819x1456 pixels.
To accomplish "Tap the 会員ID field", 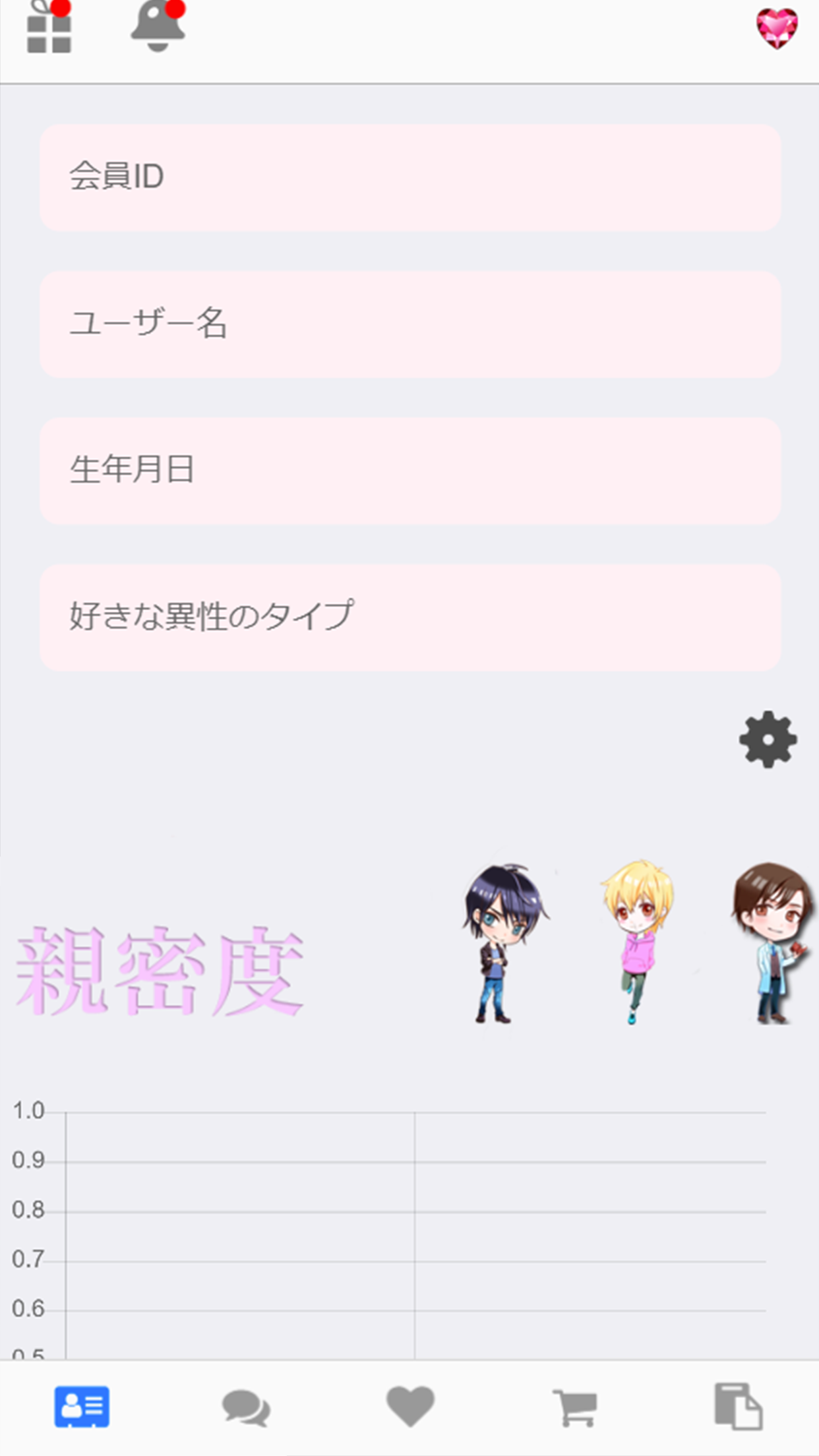I will [x=410, y=177].
